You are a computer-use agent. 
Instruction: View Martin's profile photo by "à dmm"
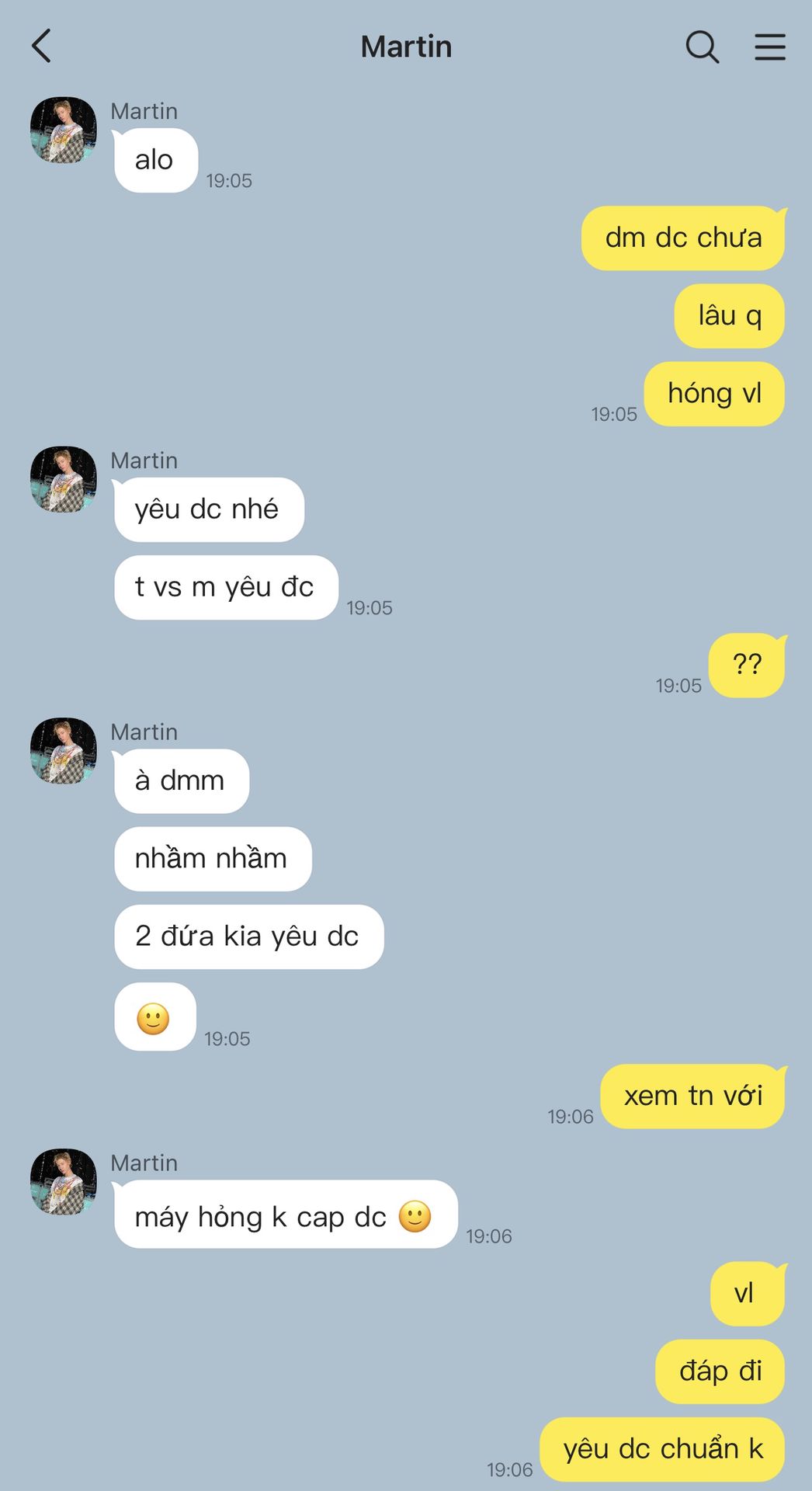click(x=64, y=750)
